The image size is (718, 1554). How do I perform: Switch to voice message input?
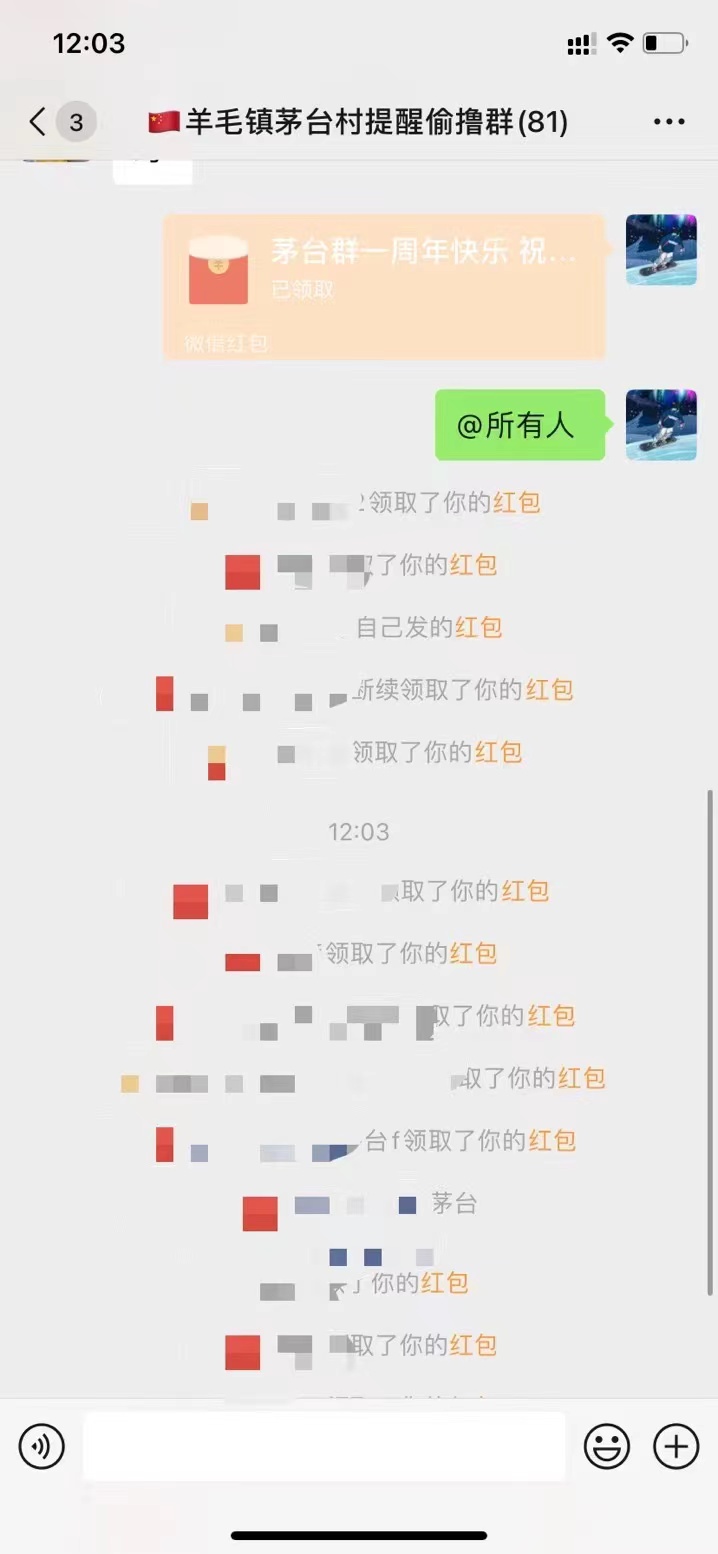(42, 1446)
